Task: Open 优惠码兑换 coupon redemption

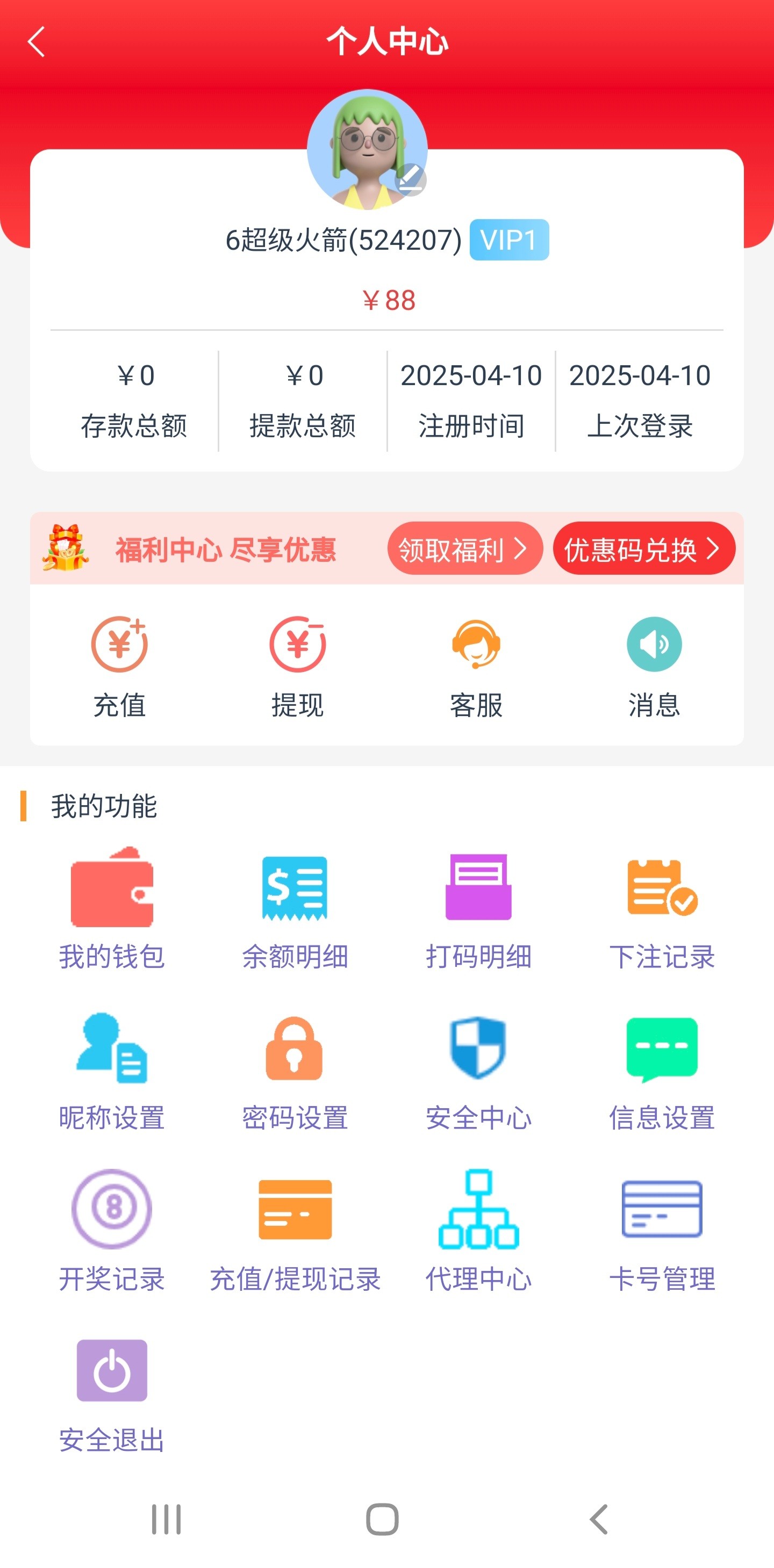Action: click(643, 549)
